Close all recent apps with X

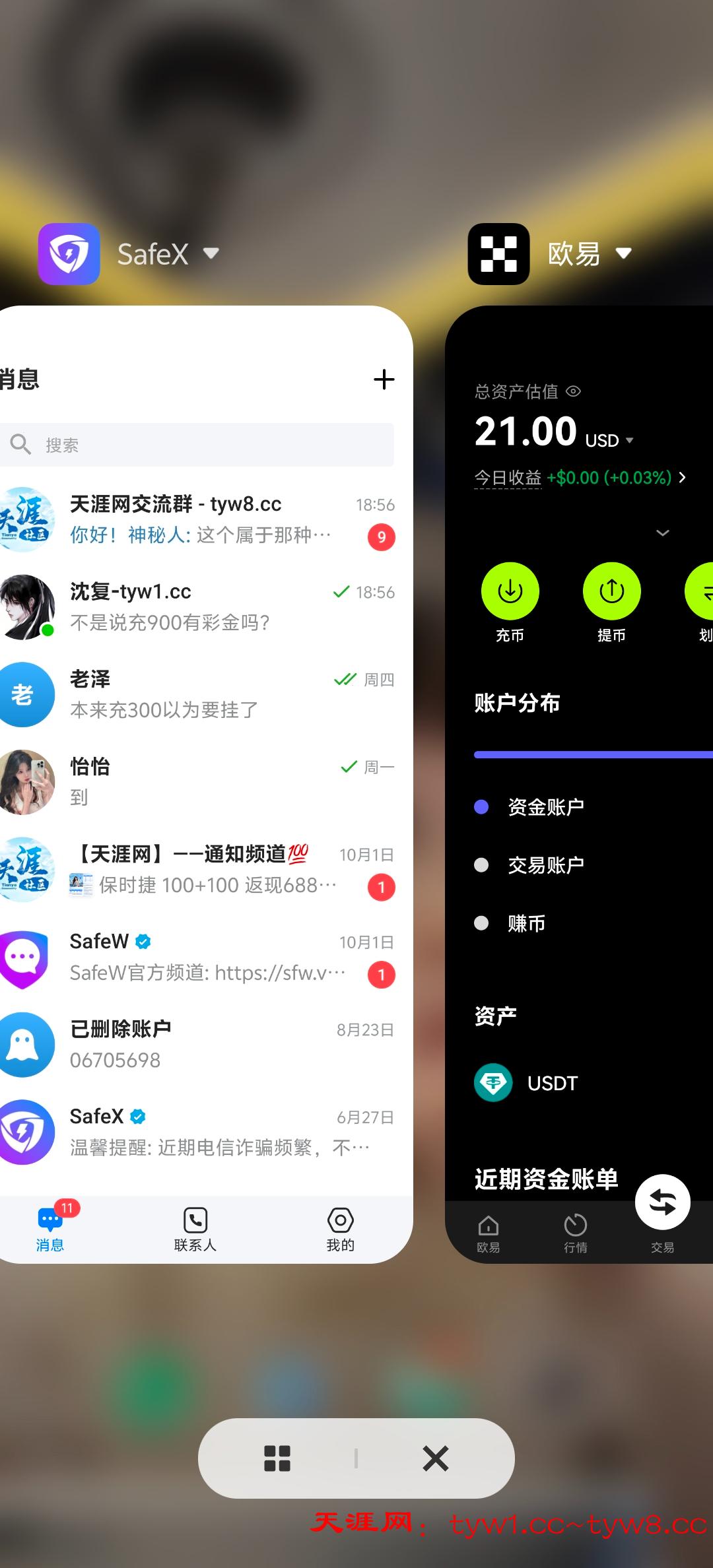[x=435, y=1458]
